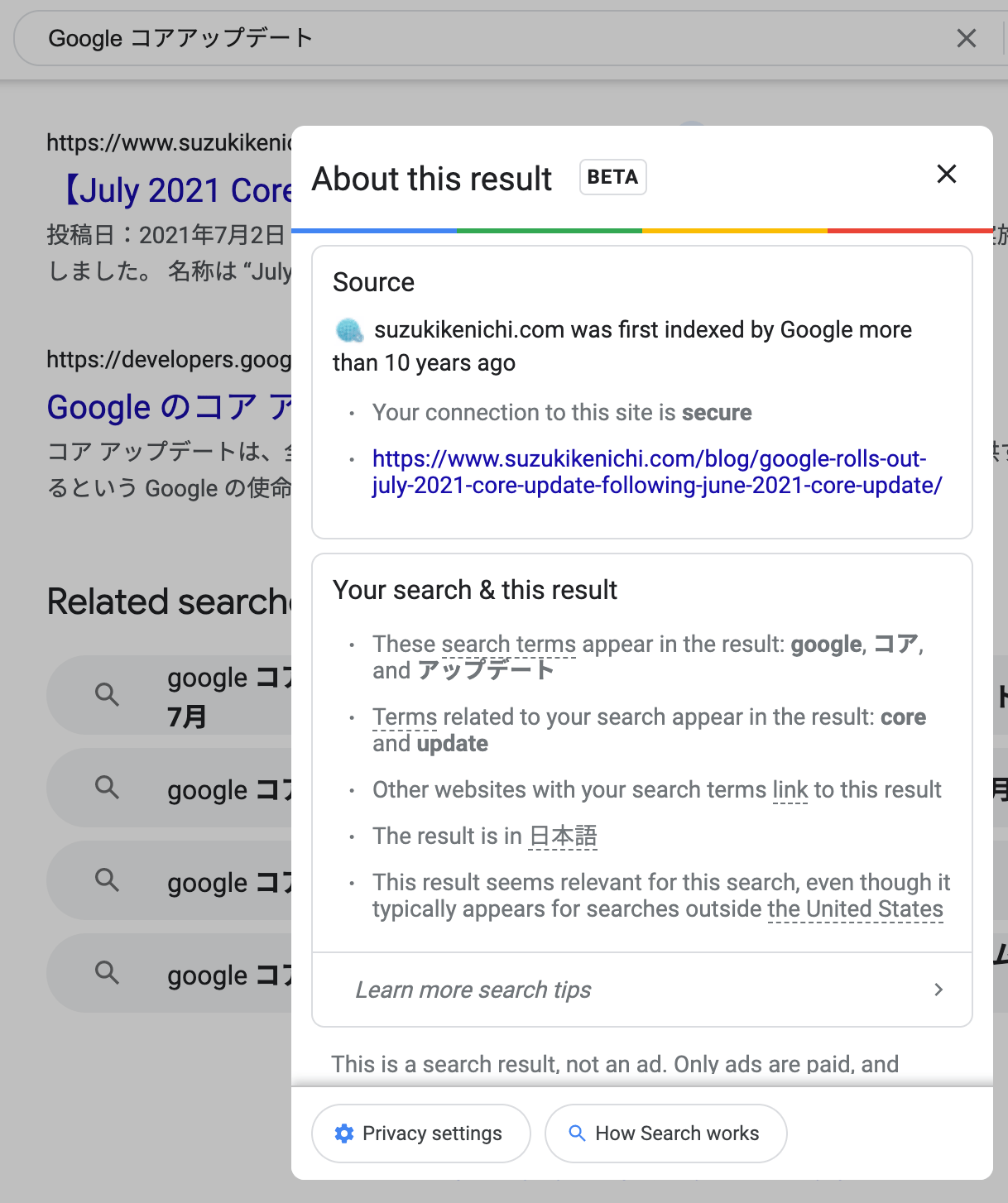Tap the underlined '日本語' language link

tap(563, 836)
